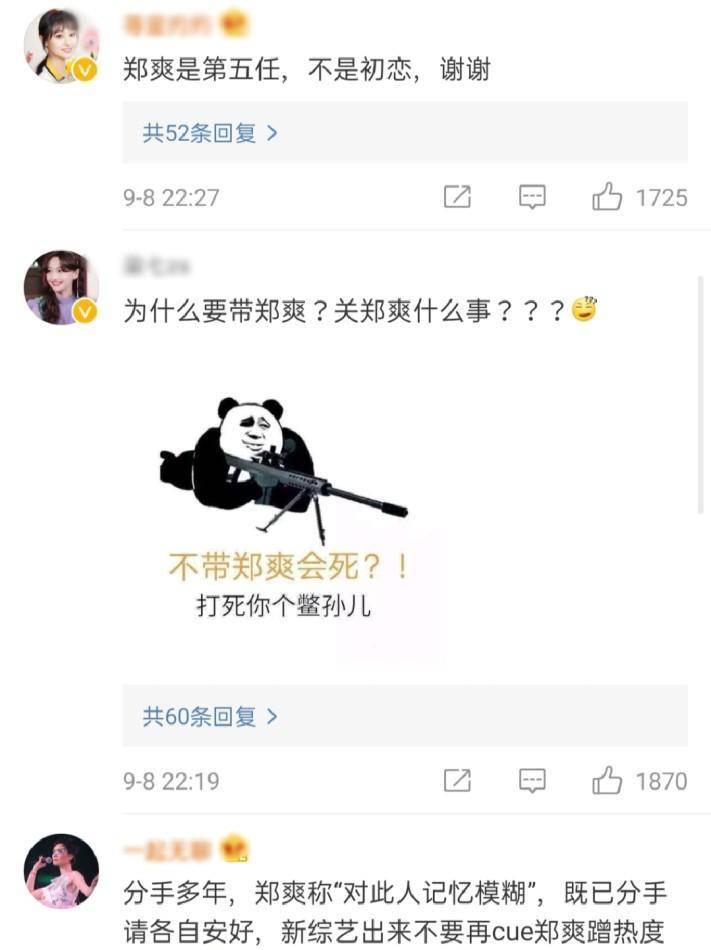Open avatar of 郑爽是第五任 commenter

tap(60, 47)
